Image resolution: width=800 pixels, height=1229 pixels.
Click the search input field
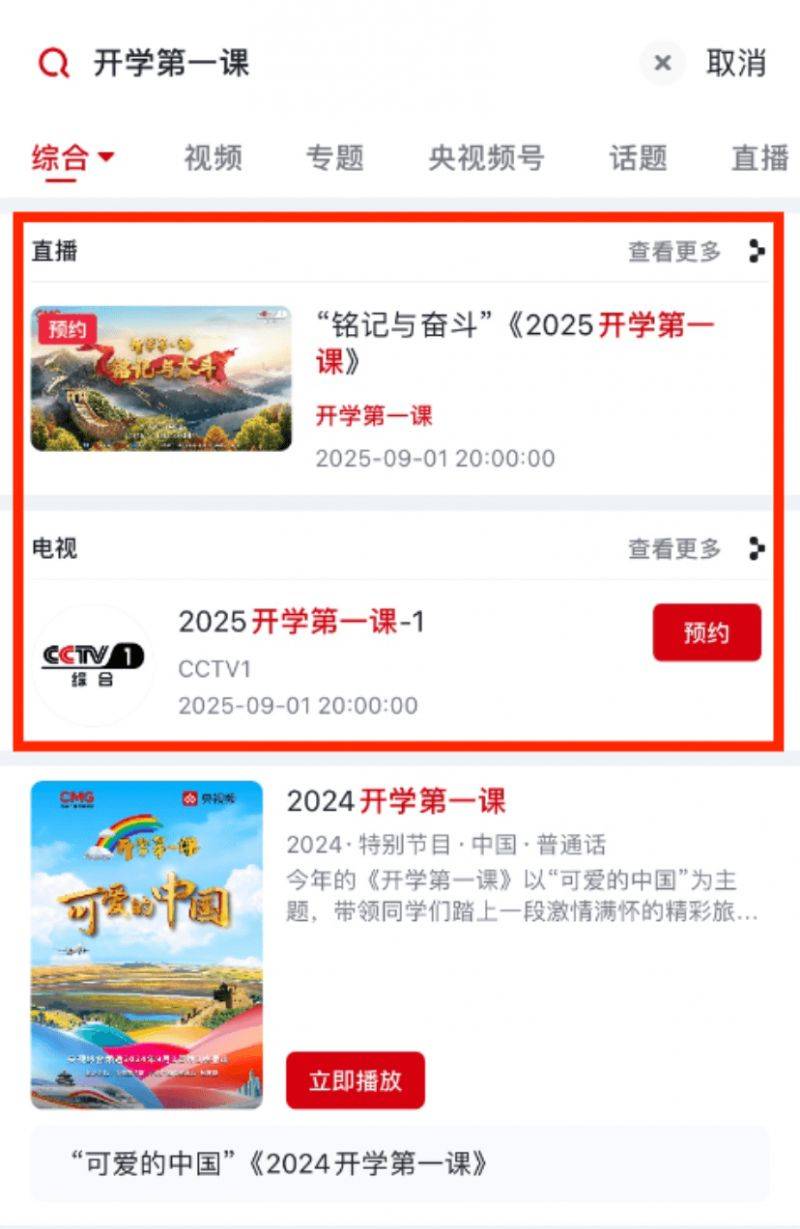(300, 63)
